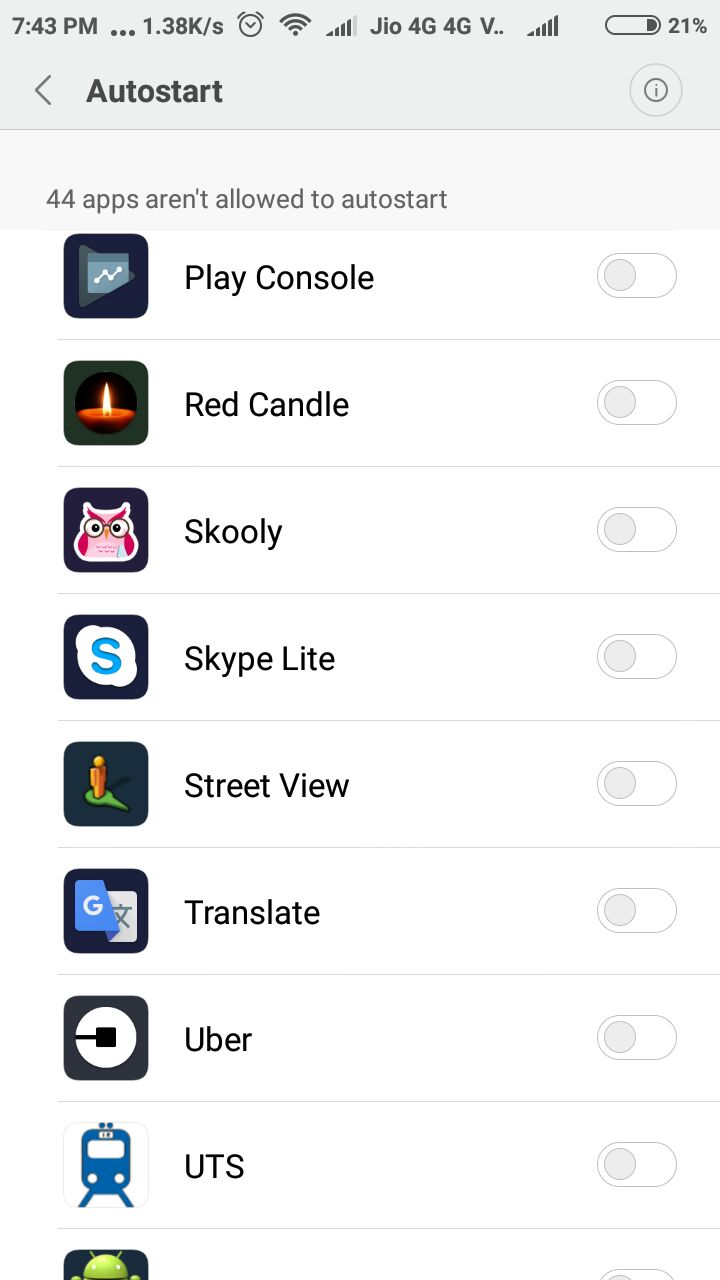Go back from the Autostart screen

[43, 91]
